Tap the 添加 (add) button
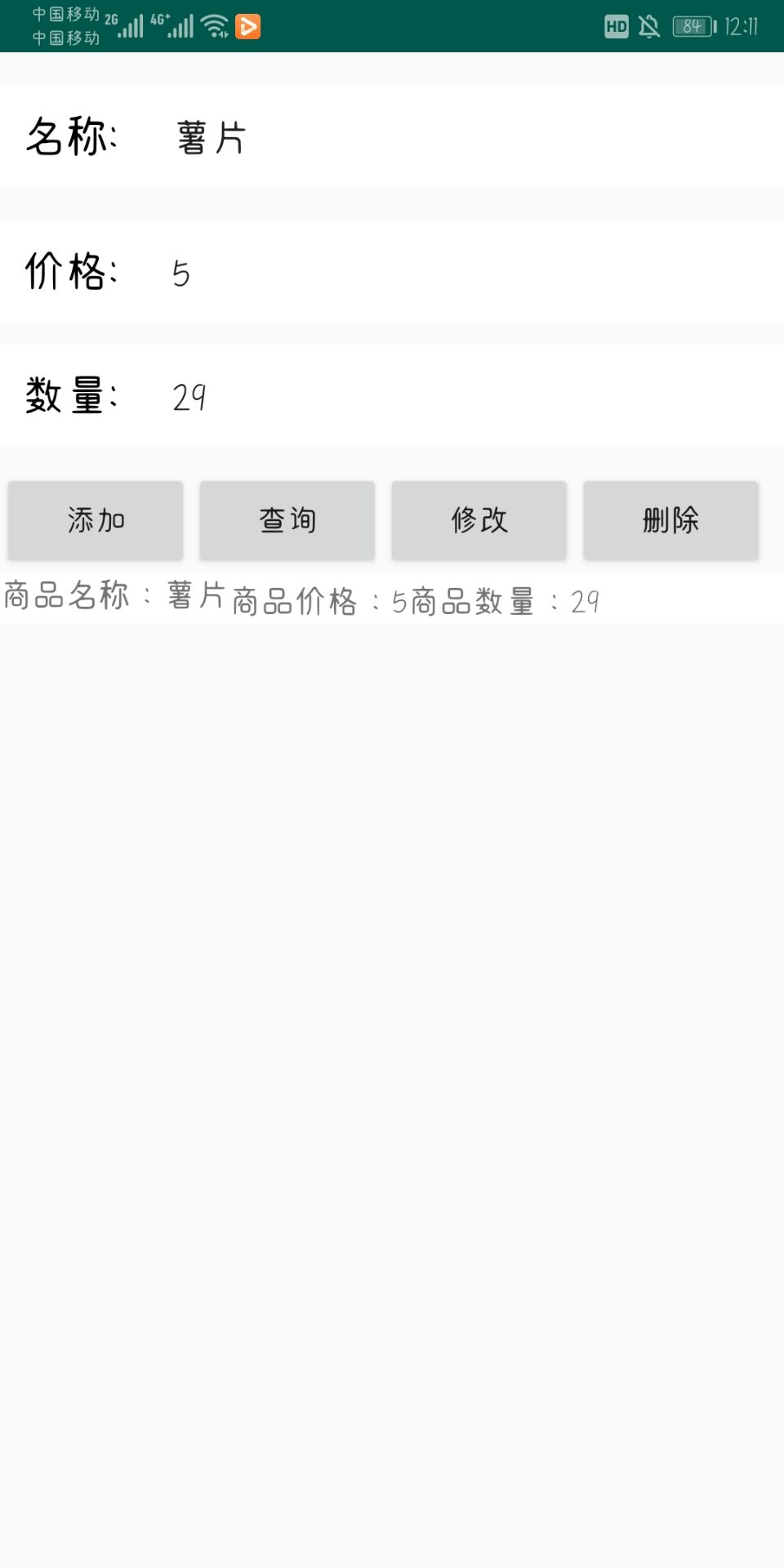The width and height of the screenshot is (784, 1568). [96, 520]
